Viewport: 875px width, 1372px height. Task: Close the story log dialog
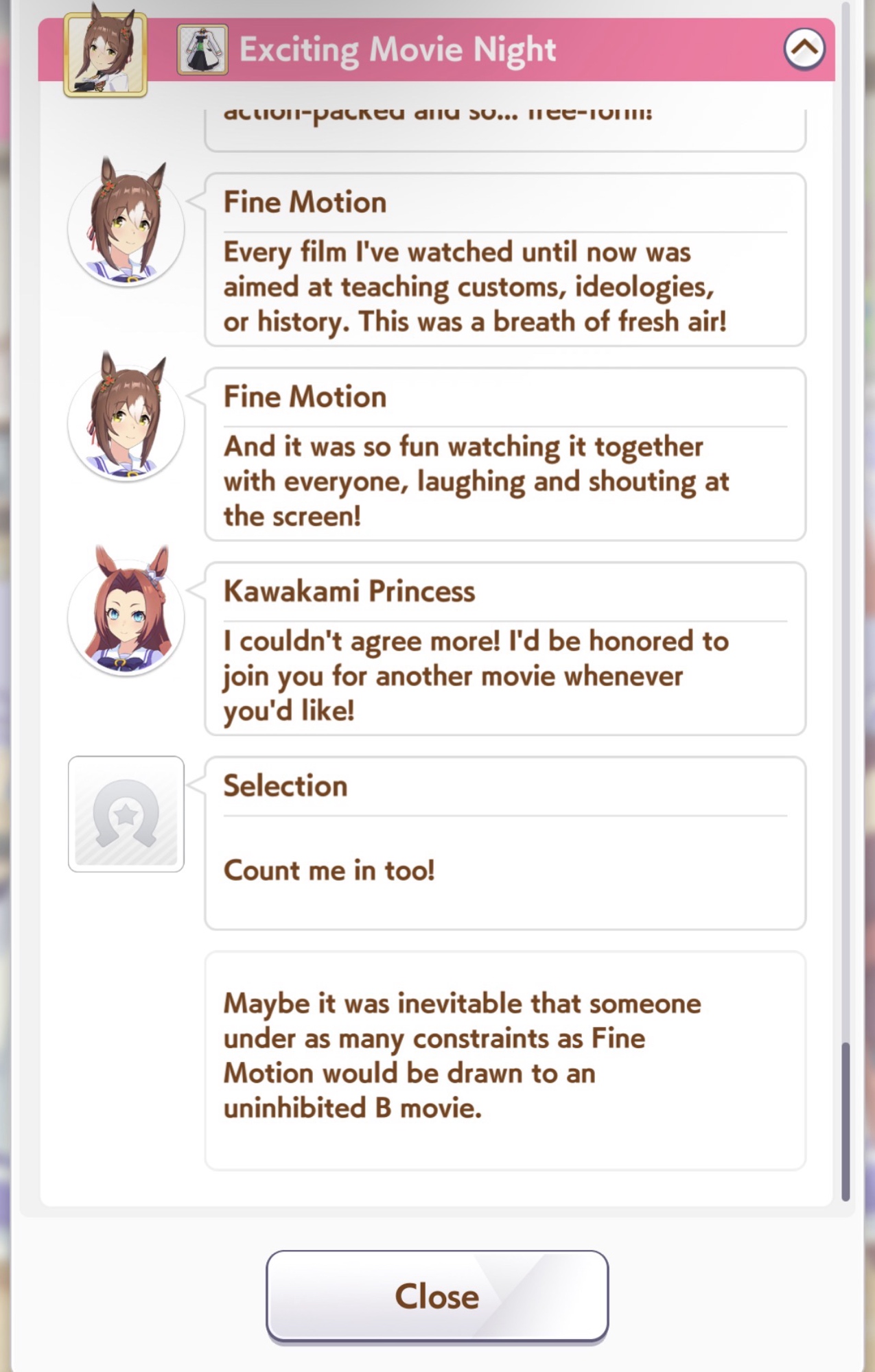pyautogui.click(x=437, y=1296)
